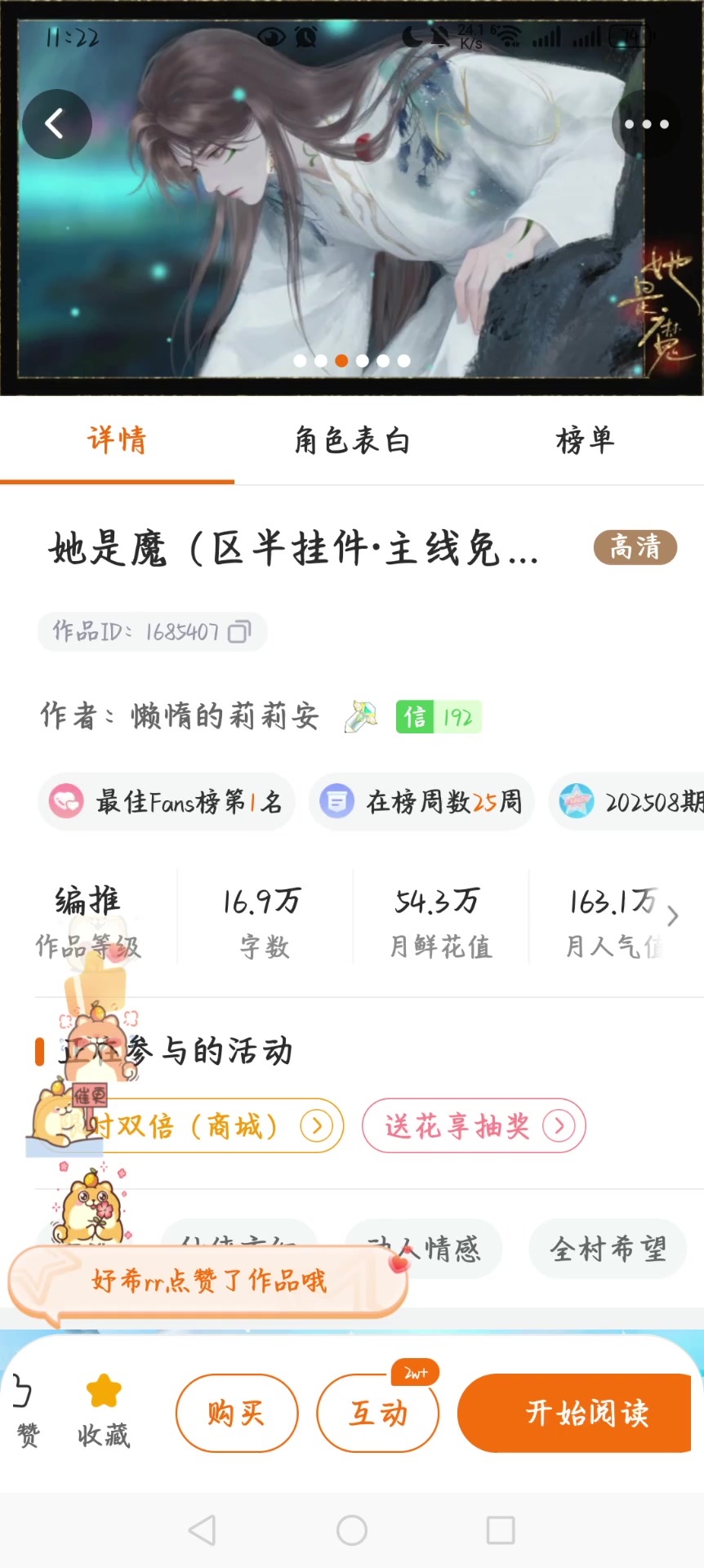Switch to the 榜单 tab
Viewport: 704px width, 1568px height.
pyautogui.click(x=585, y=441)
